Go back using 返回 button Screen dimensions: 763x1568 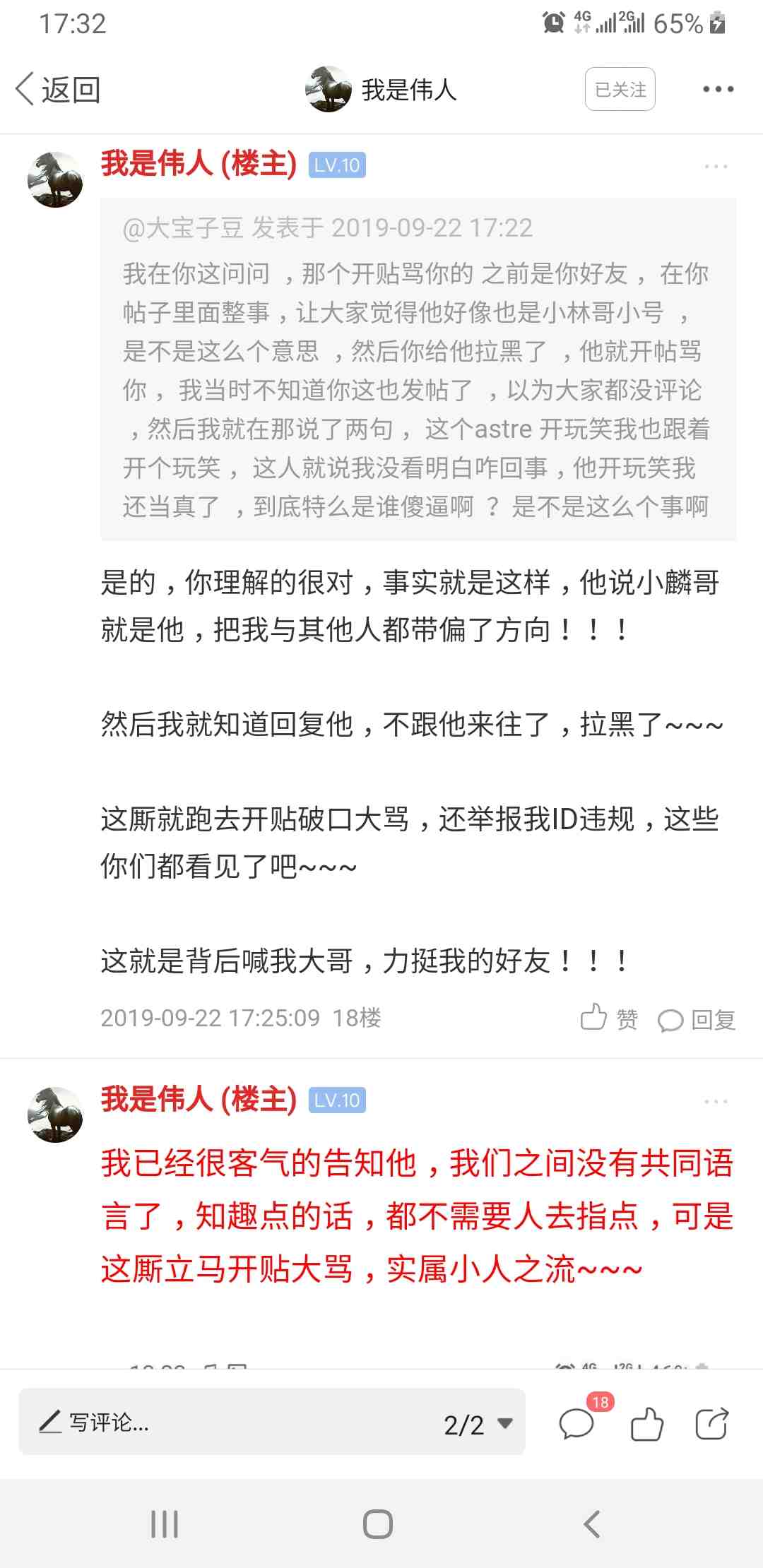point(58,90)
